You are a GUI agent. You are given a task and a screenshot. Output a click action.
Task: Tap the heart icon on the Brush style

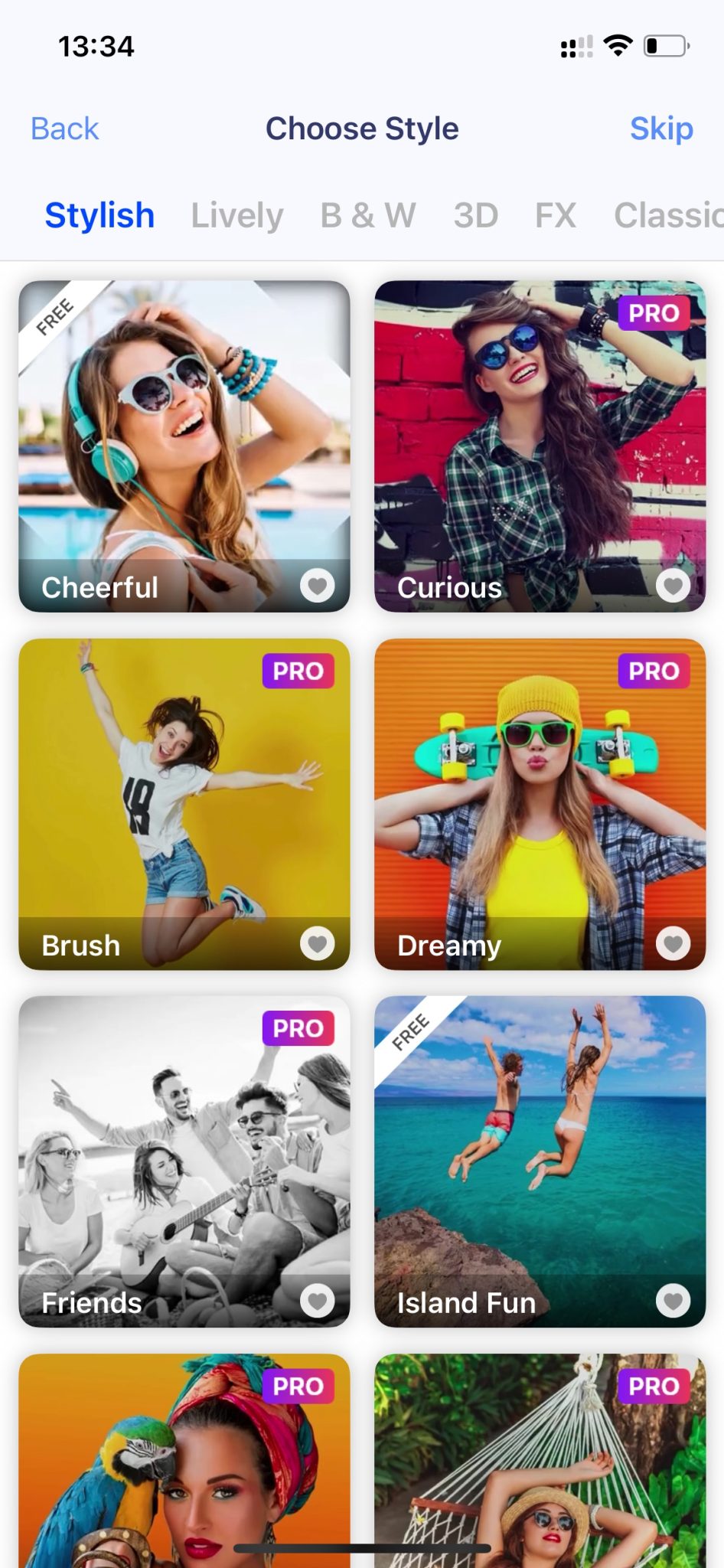(318, 943)
